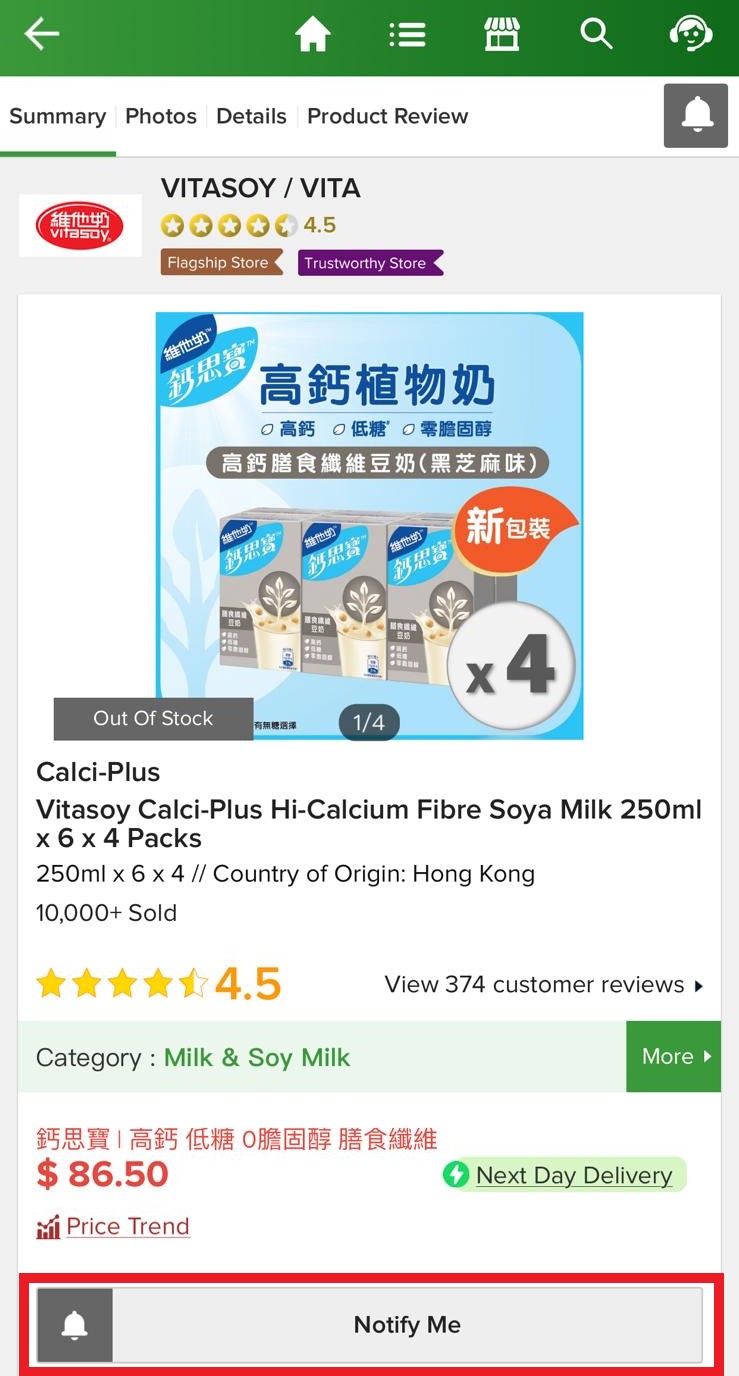Tap the grey bell button beside tabs

(695, 116)
